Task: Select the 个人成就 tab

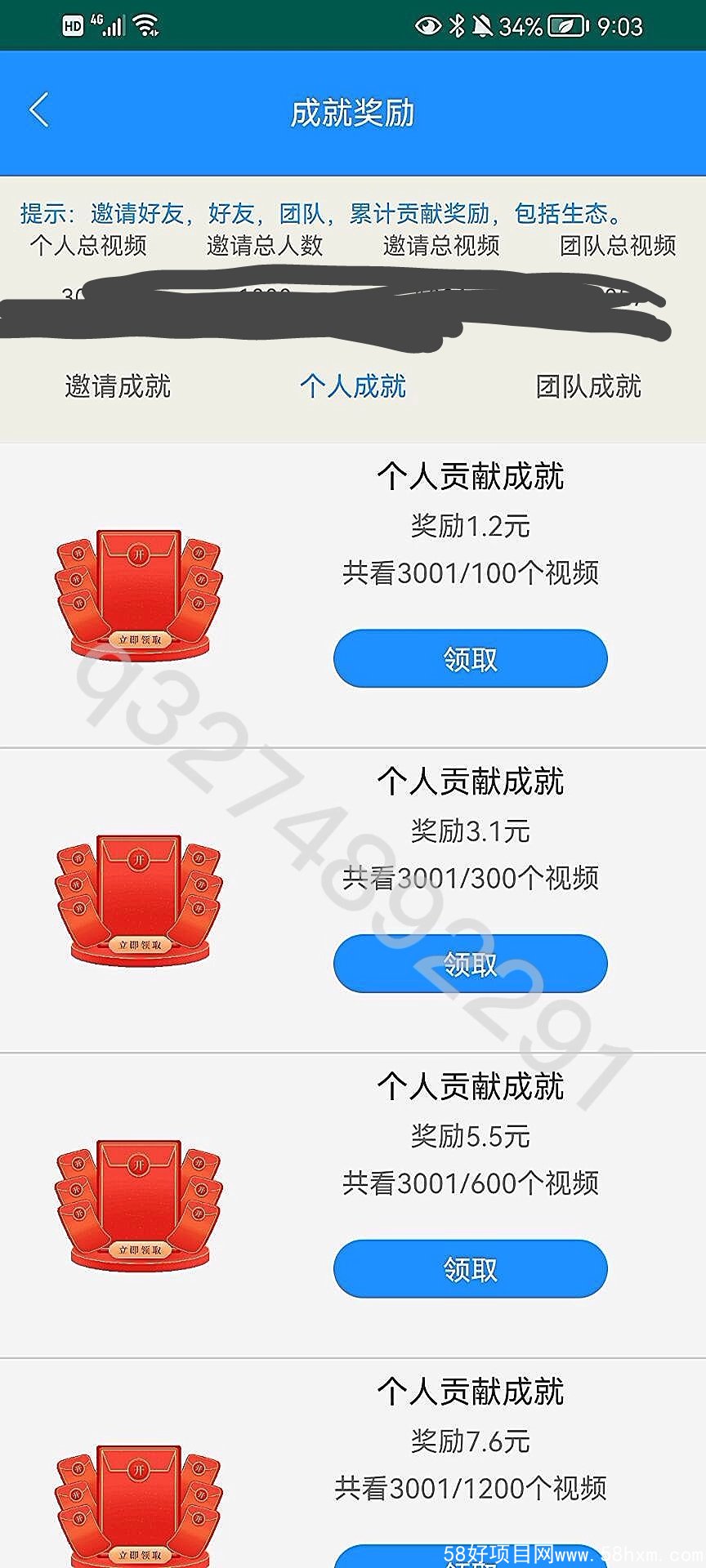Action: tap(353, 386)
